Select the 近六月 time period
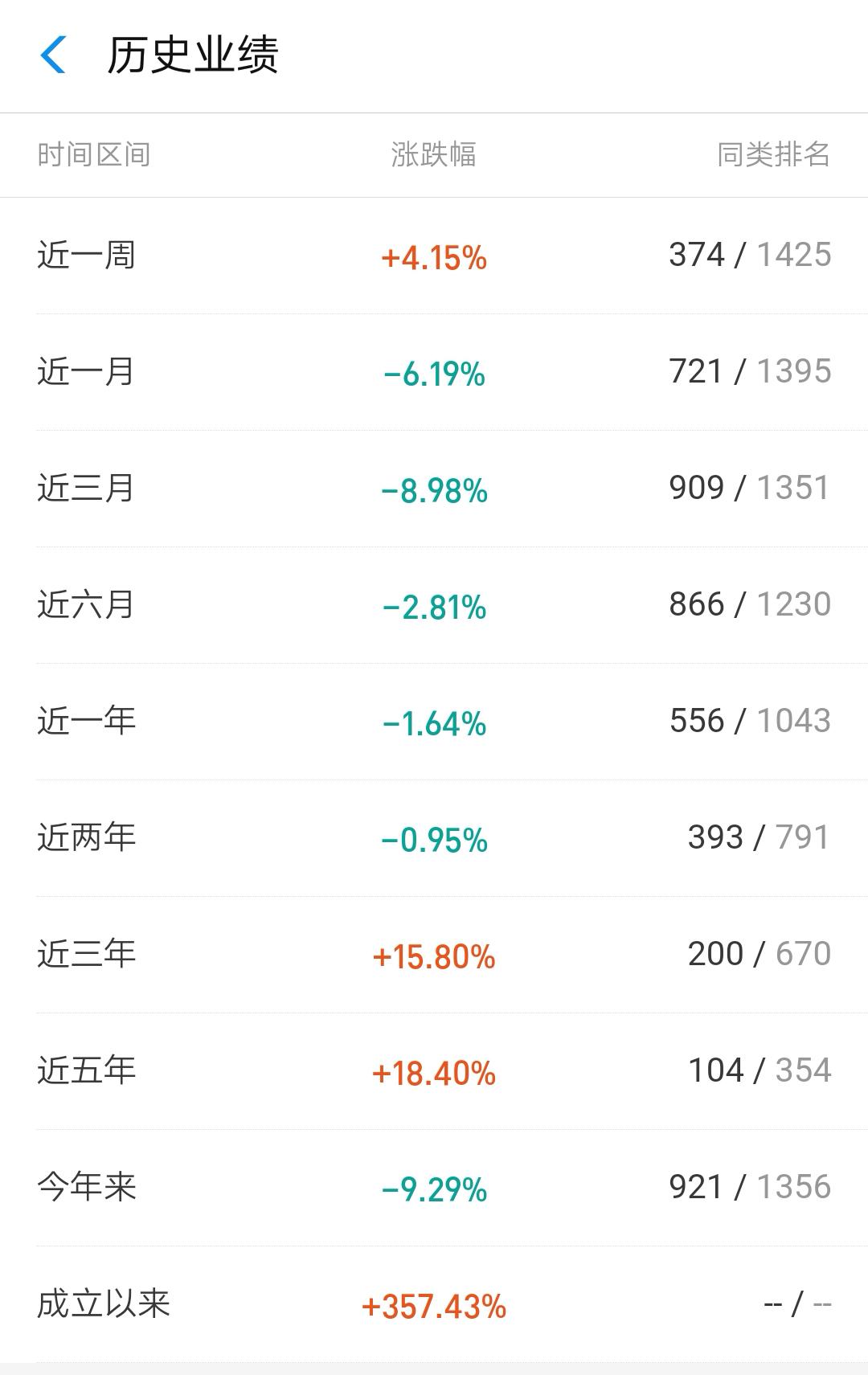868x1375 pixels. [88, 604]
